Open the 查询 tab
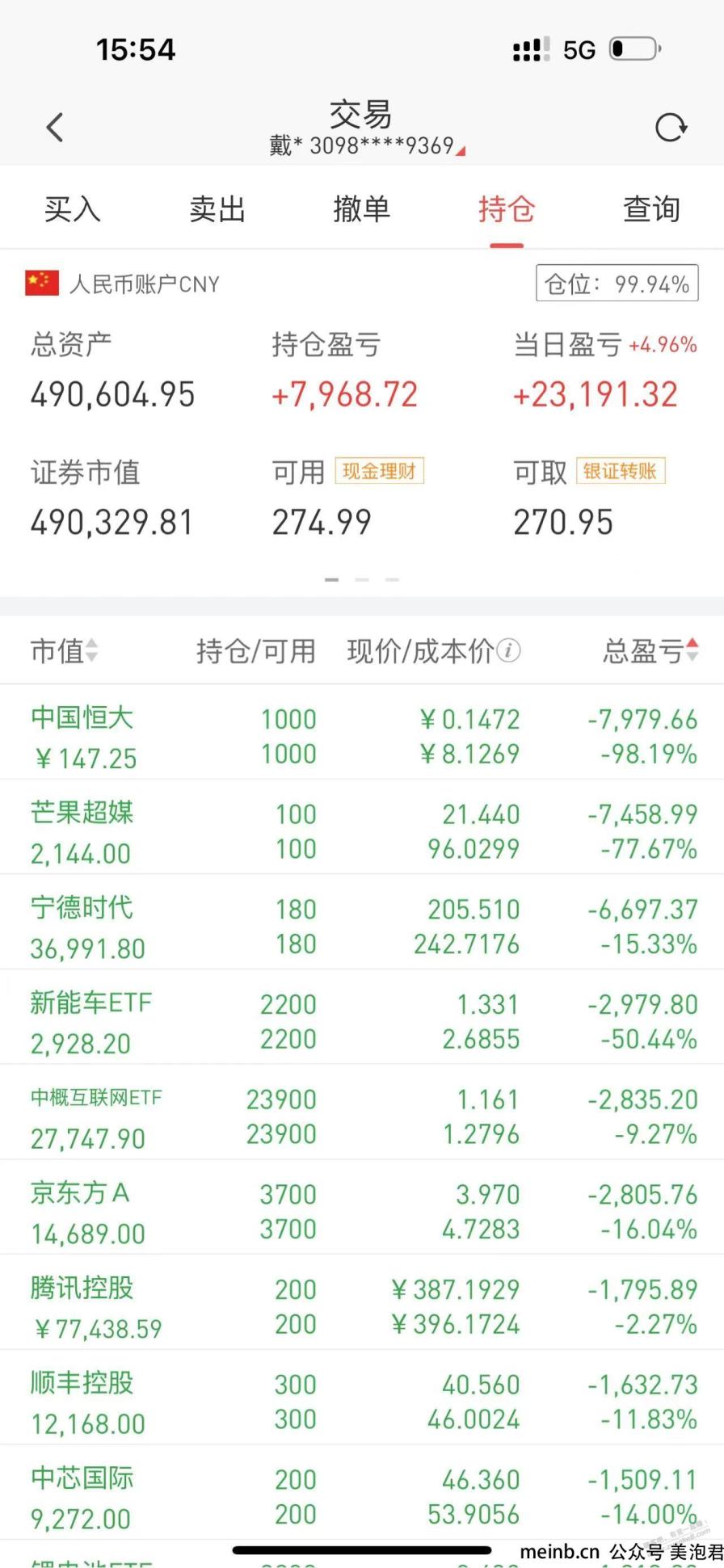 pyautogui.click(x=651, y=209)
